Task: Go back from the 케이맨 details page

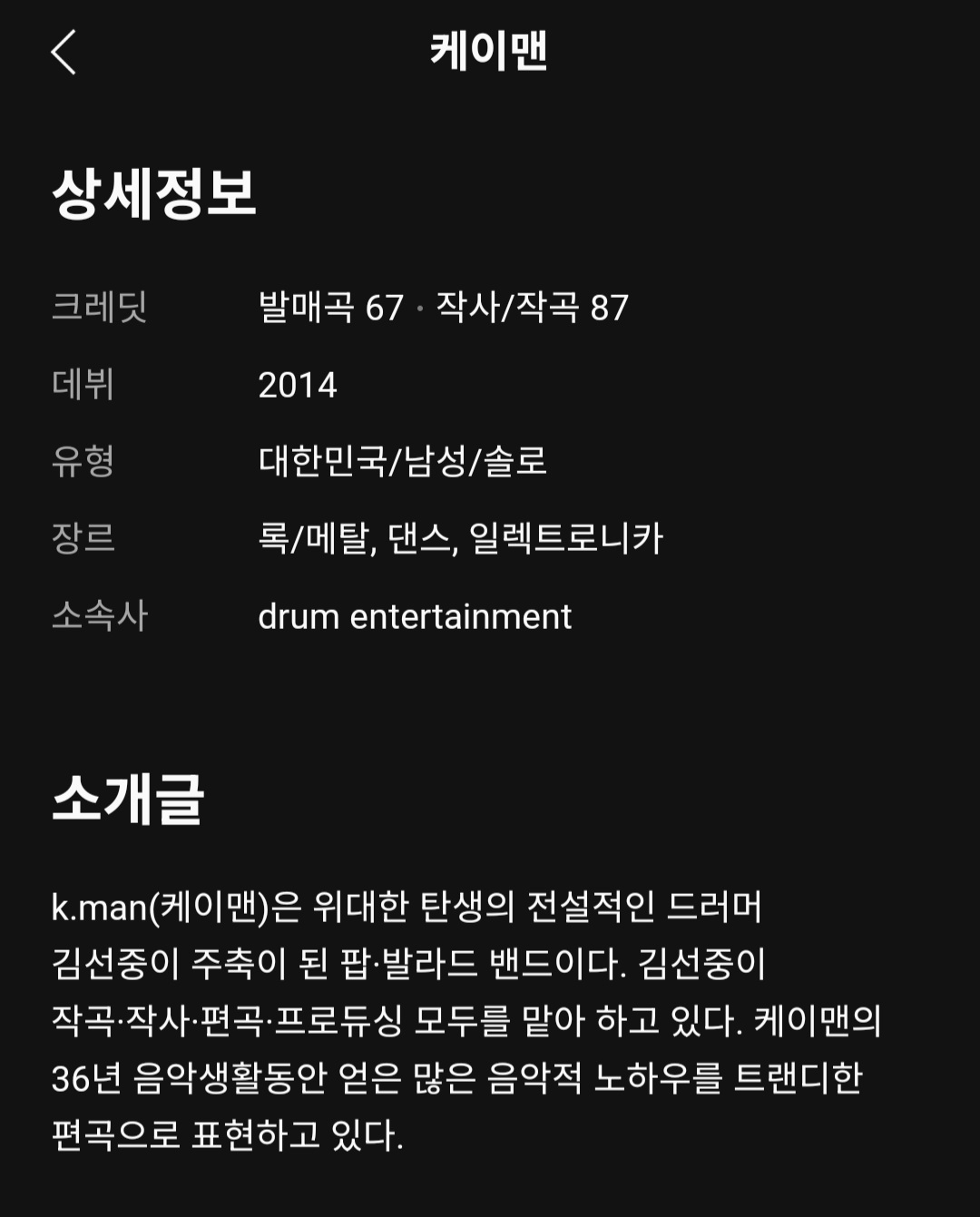Action: click(64, 52)
